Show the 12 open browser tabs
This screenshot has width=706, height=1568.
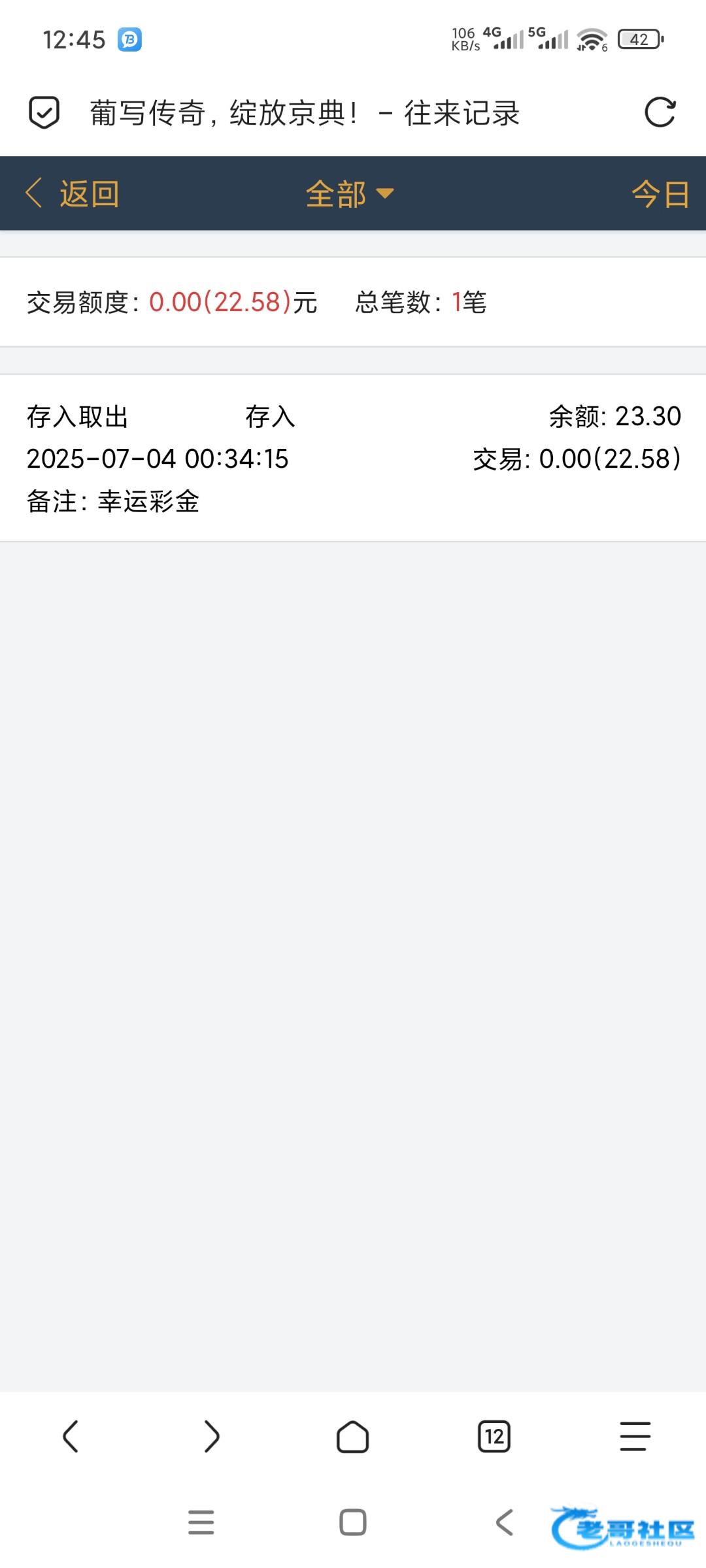pyautogui.click(x=494, y=1436)
